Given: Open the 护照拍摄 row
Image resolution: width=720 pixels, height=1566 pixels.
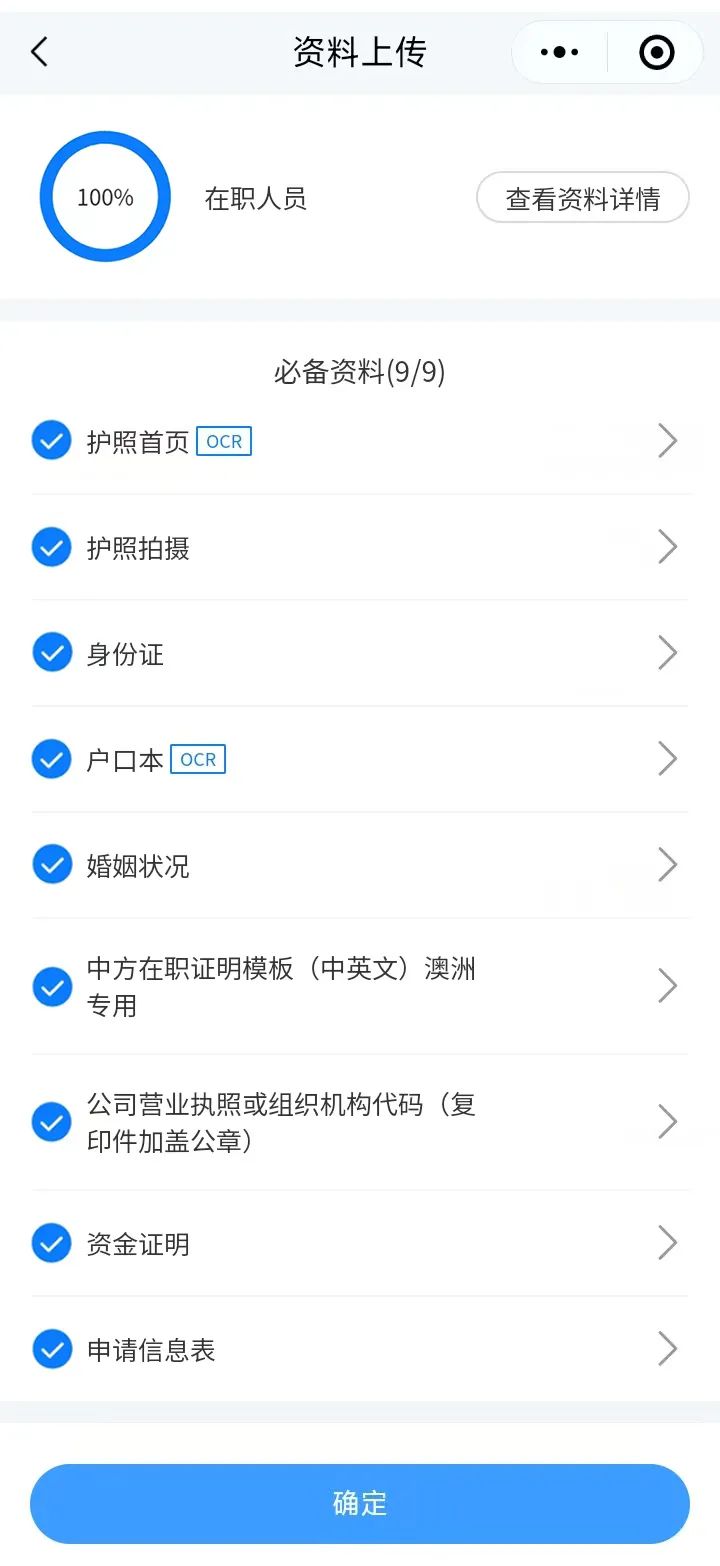Looking at the screenshot, I should [x=360, y=547].
